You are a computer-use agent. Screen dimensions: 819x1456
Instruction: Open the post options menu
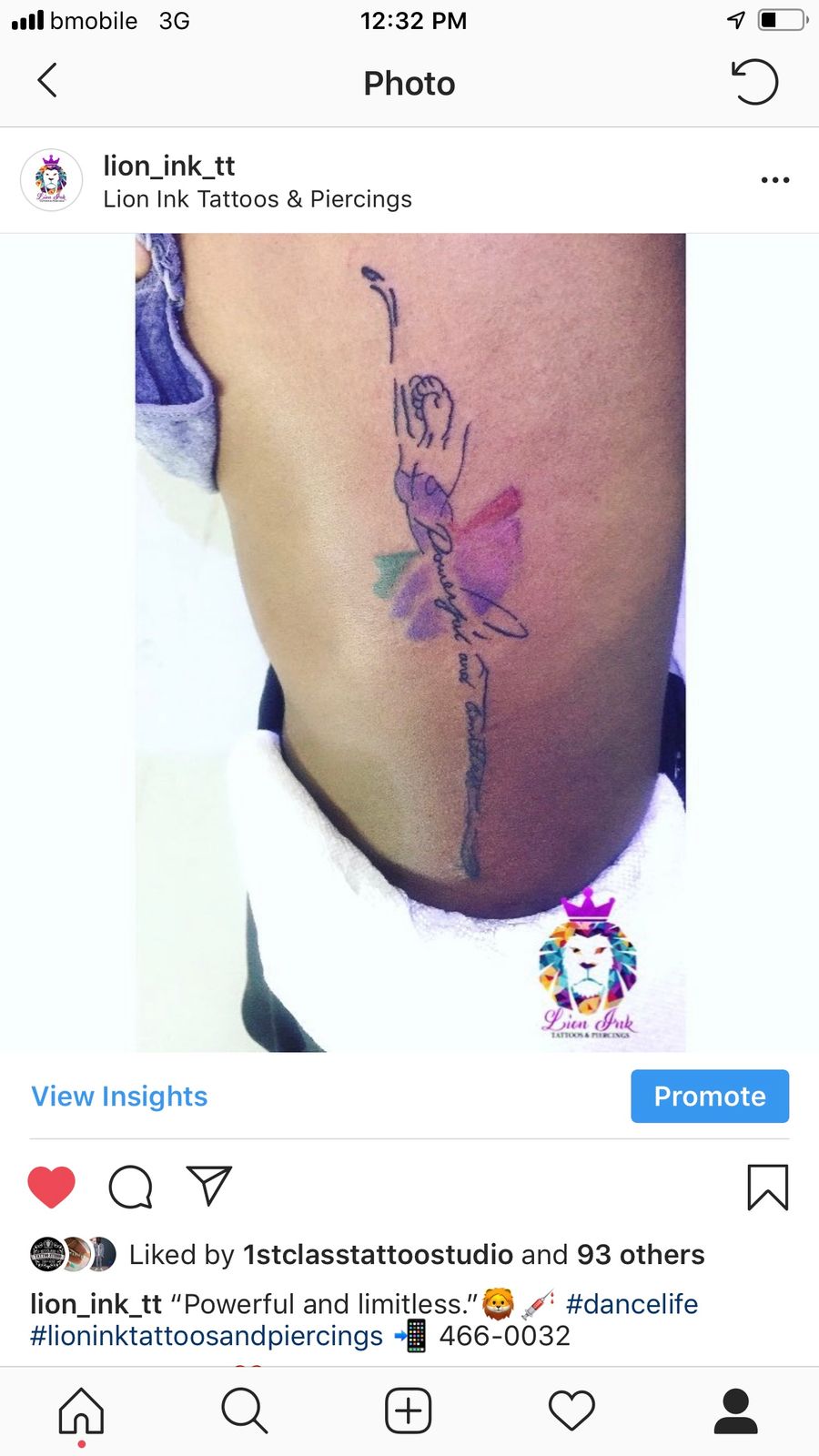(x=774, y=180)
